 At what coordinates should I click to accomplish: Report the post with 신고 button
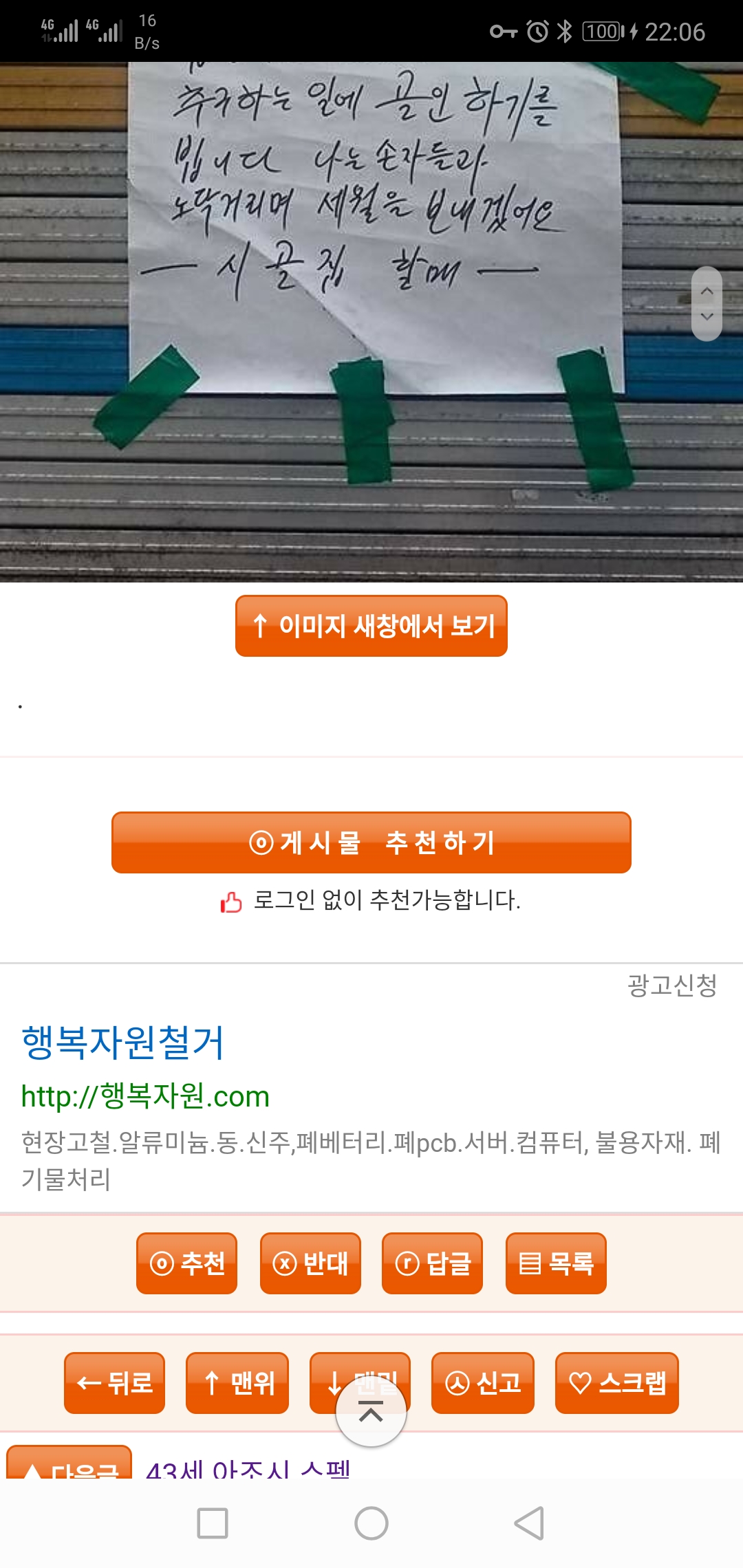pyautogui.click(x=483, y=1383)
